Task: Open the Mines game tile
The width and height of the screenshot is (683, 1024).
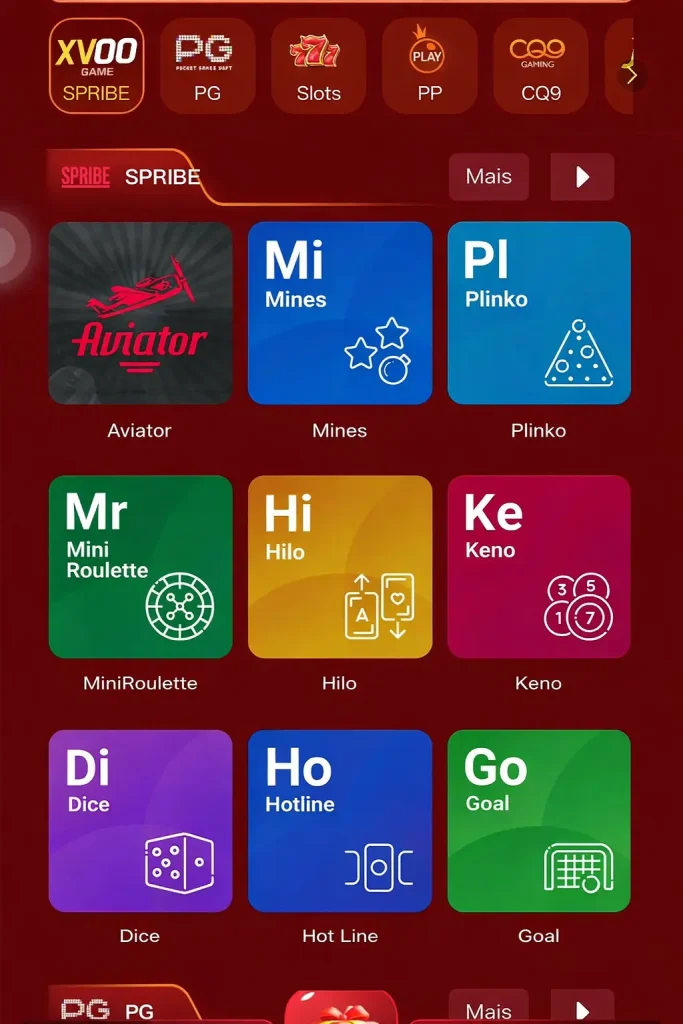Action: pos(340,313)
